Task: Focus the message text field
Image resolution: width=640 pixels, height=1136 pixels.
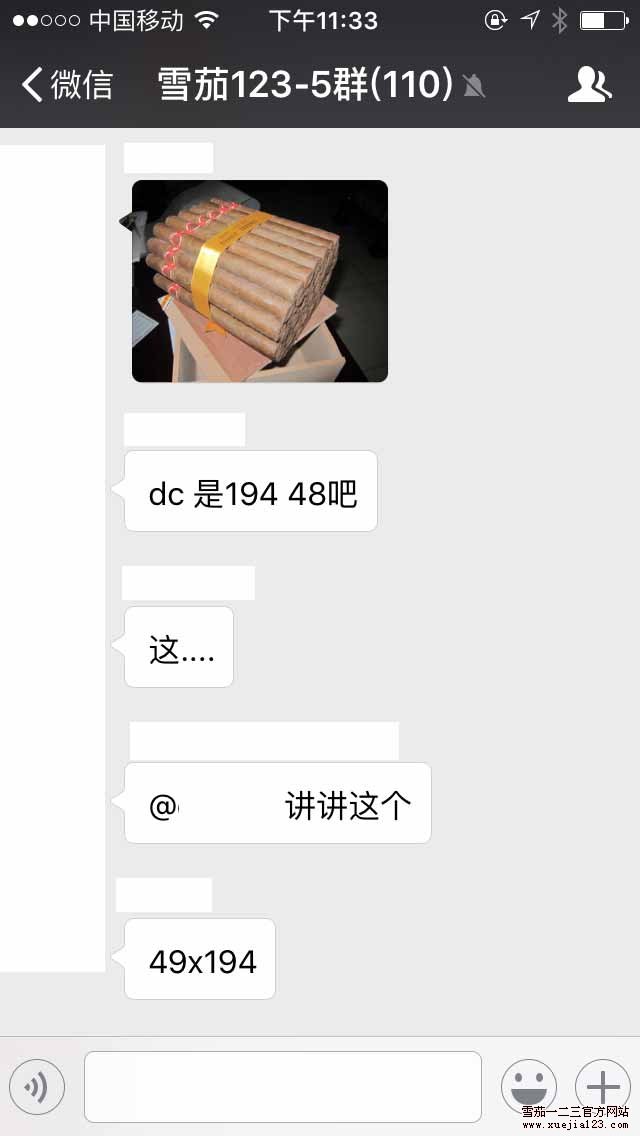Action: [283, 1087]
